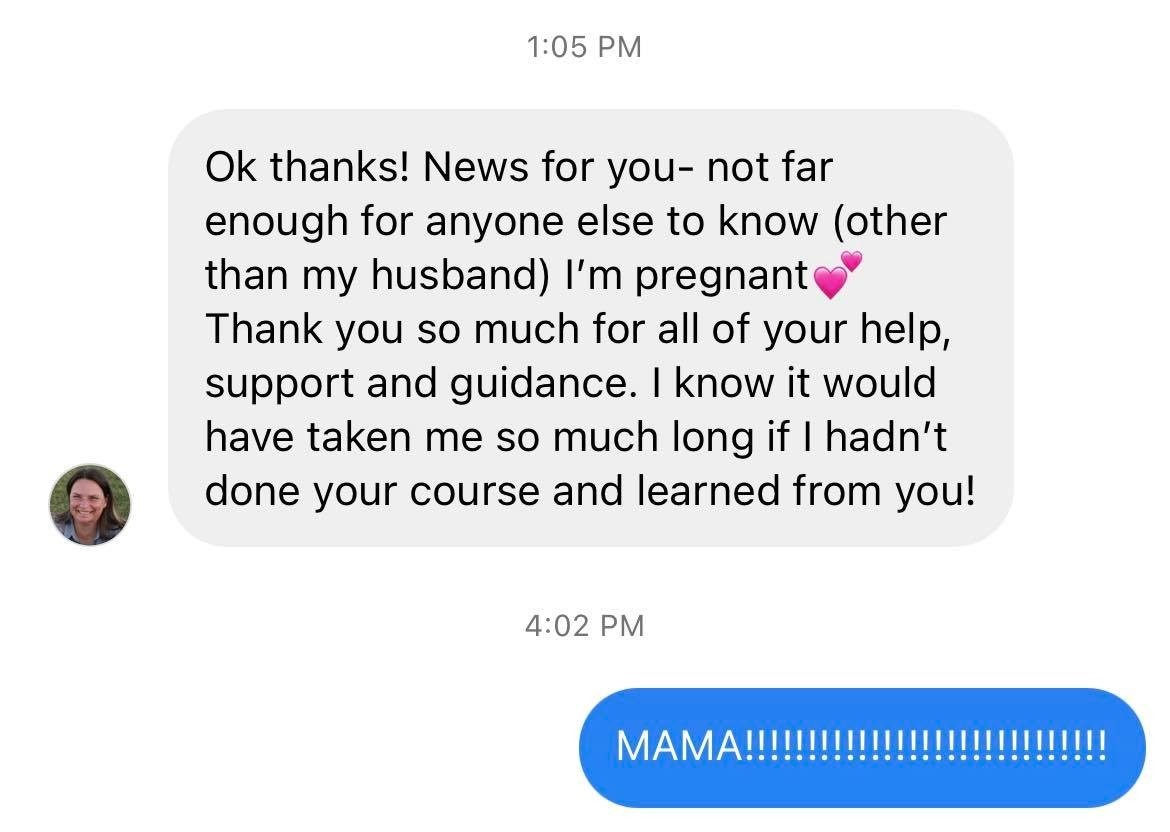This screenshot has width=1170, height=832.
Task: Open the sender's profile picture avatar
Action: [x=90, y=505]
